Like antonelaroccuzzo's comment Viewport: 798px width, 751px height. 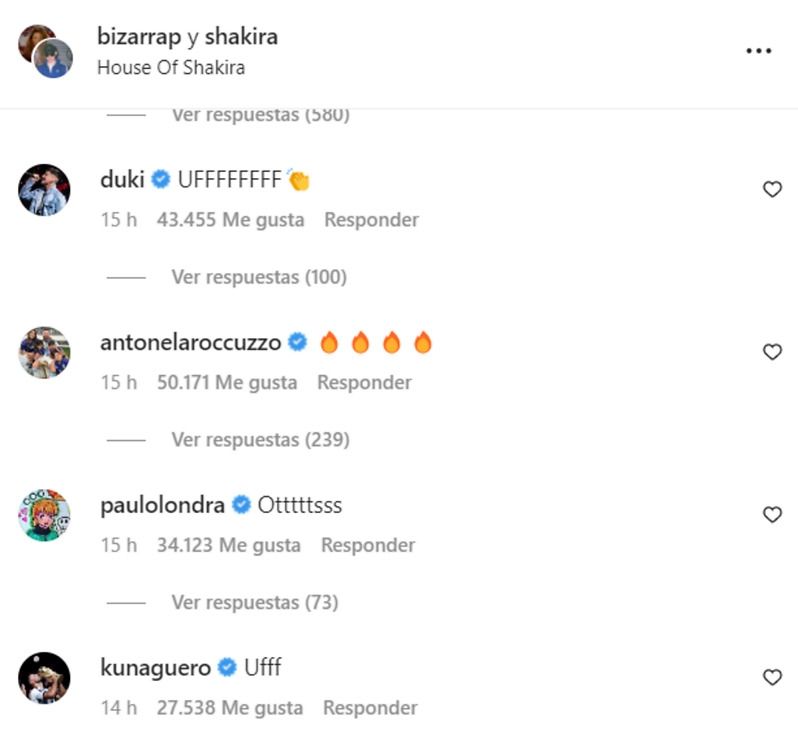pos(772,352)
